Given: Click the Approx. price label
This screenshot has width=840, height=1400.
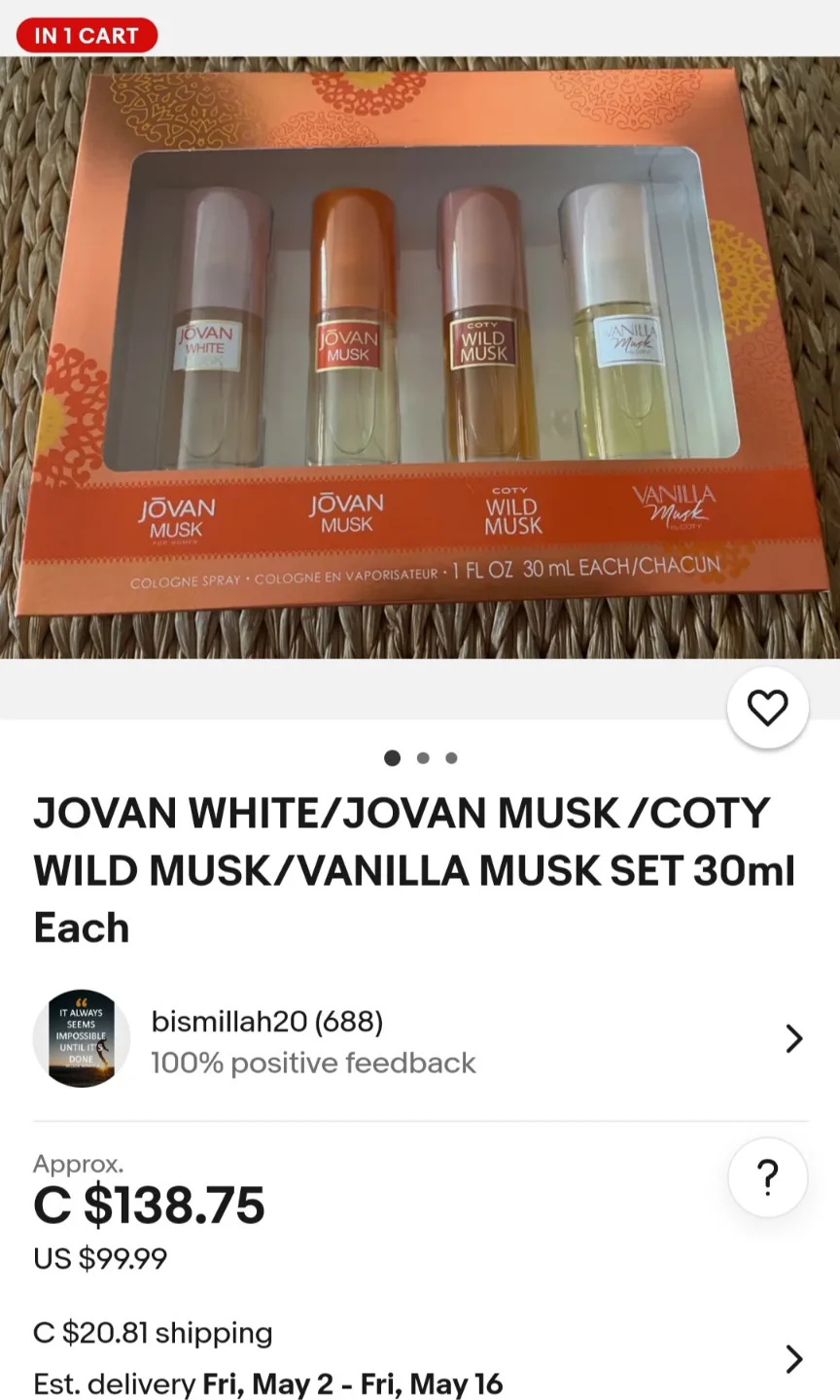Looking at the screenshot, I should pyautogui.click(x=78, y=1163).
